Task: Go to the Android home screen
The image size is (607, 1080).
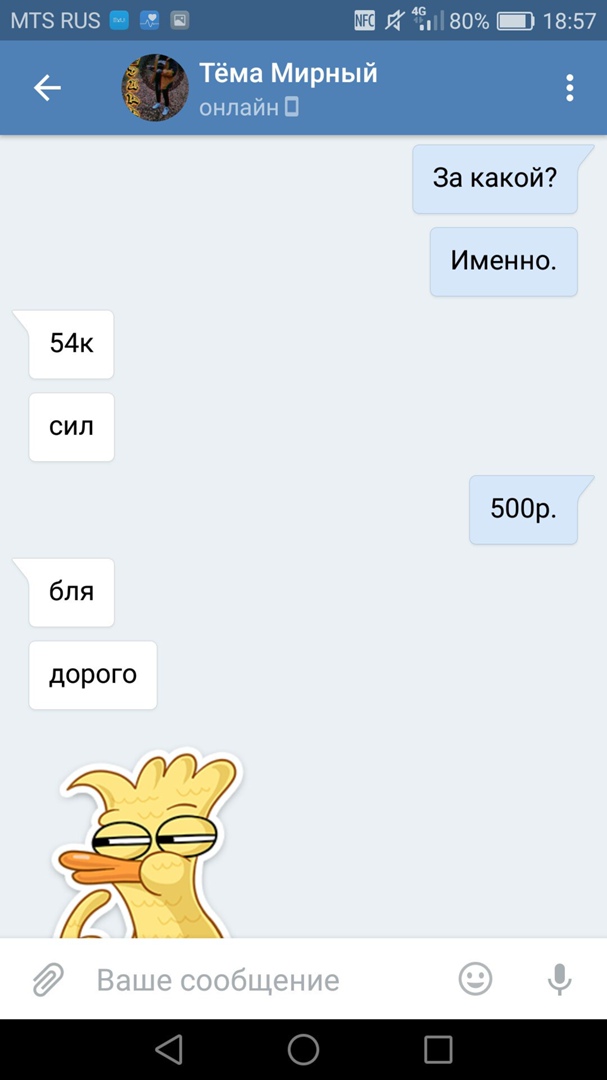Action: (x=303, y=1049)
